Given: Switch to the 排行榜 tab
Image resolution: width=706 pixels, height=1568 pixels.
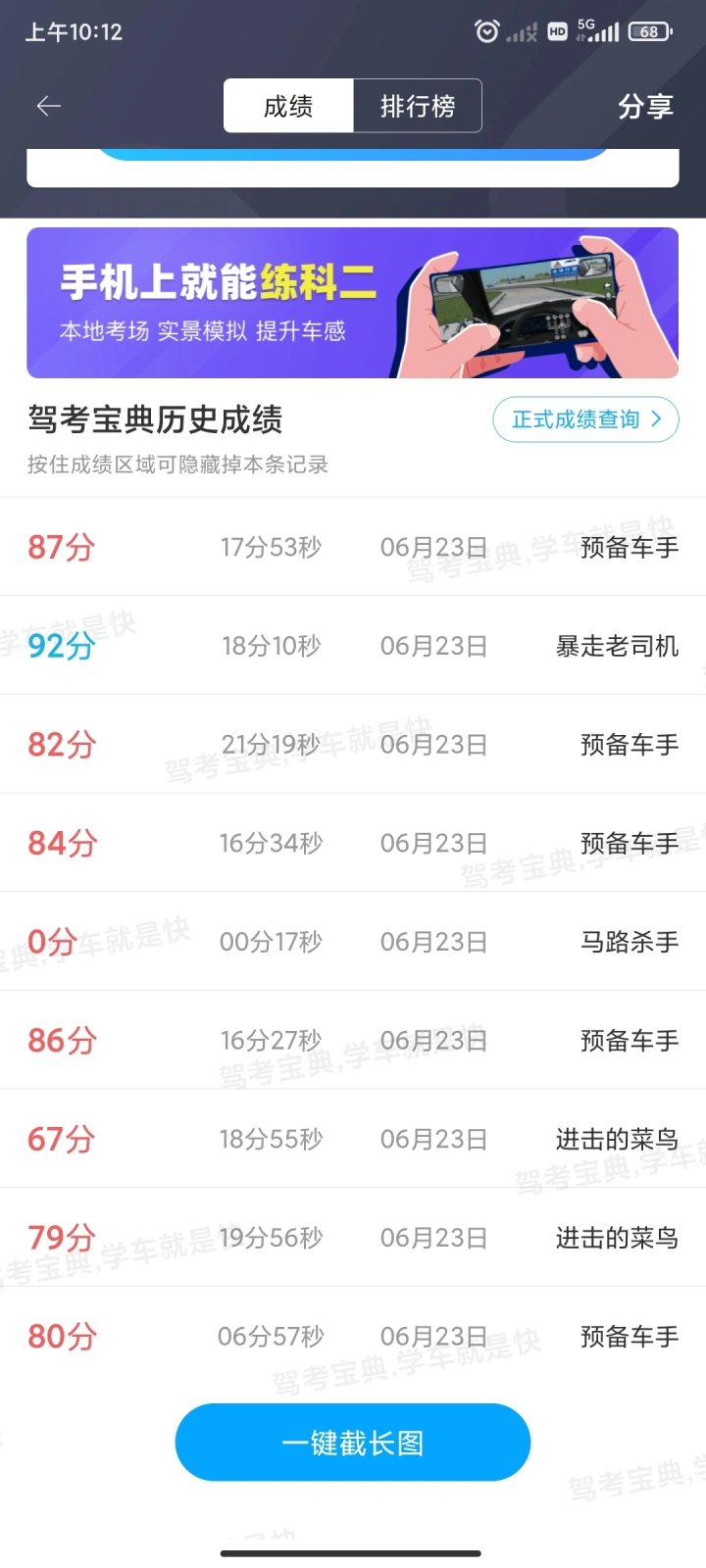Looking at the screenshot, I should 418,106.
